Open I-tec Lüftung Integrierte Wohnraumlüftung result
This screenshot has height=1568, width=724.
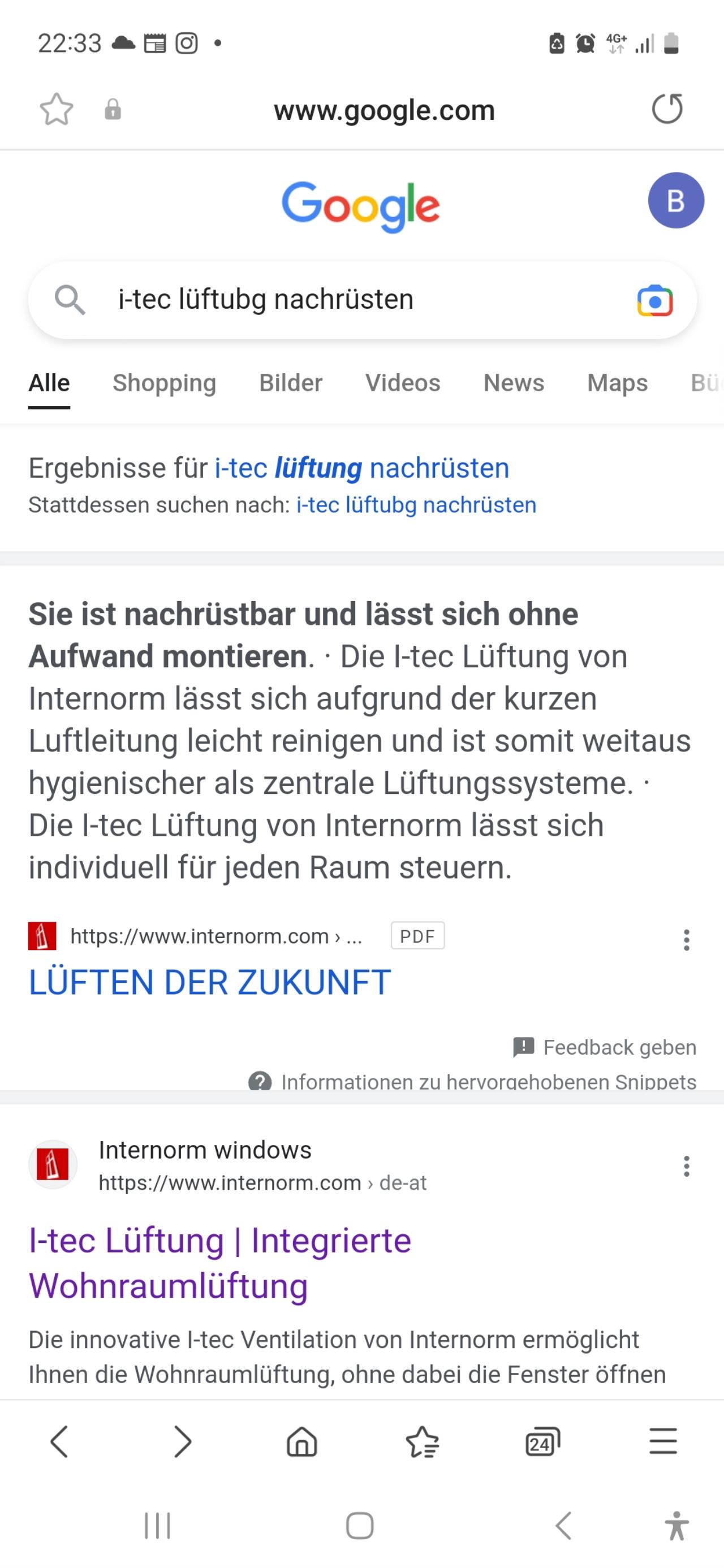(x=220, y=1263)
